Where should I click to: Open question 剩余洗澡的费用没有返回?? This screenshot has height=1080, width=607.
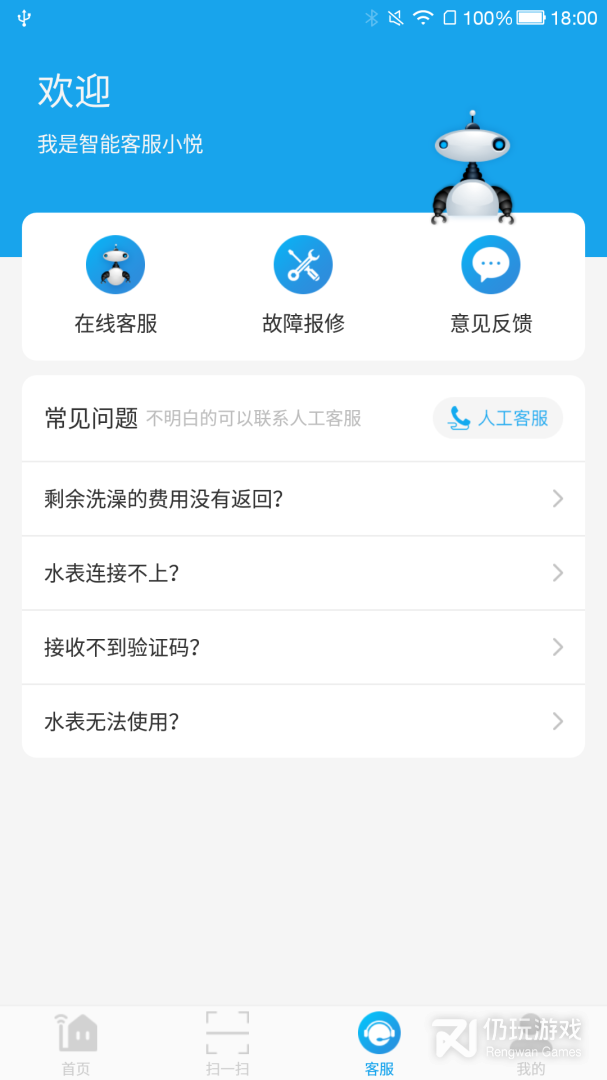click(x=303, y=499)
